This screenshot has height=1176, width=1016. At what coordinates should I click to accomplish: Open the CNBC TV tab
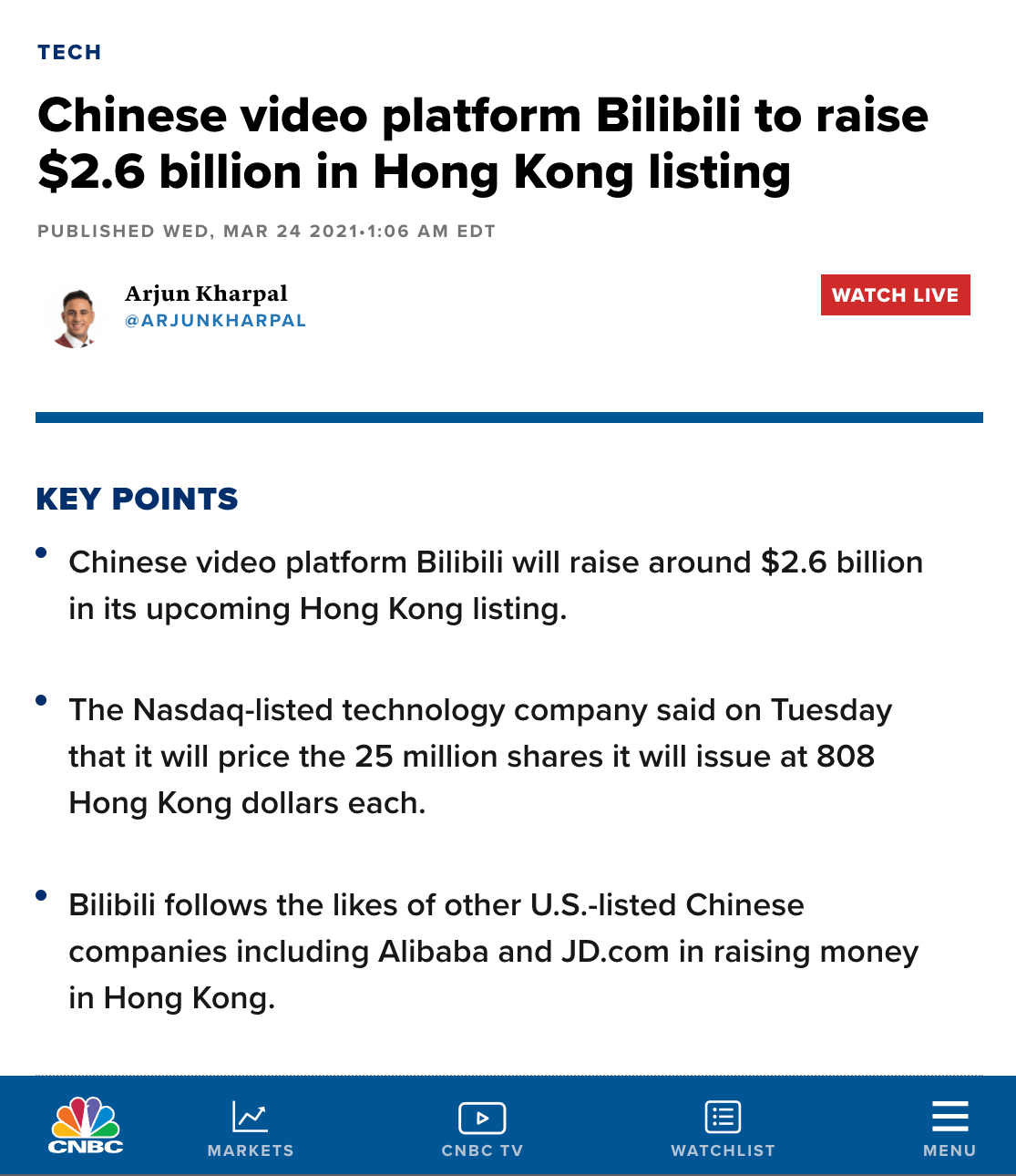482,1128
